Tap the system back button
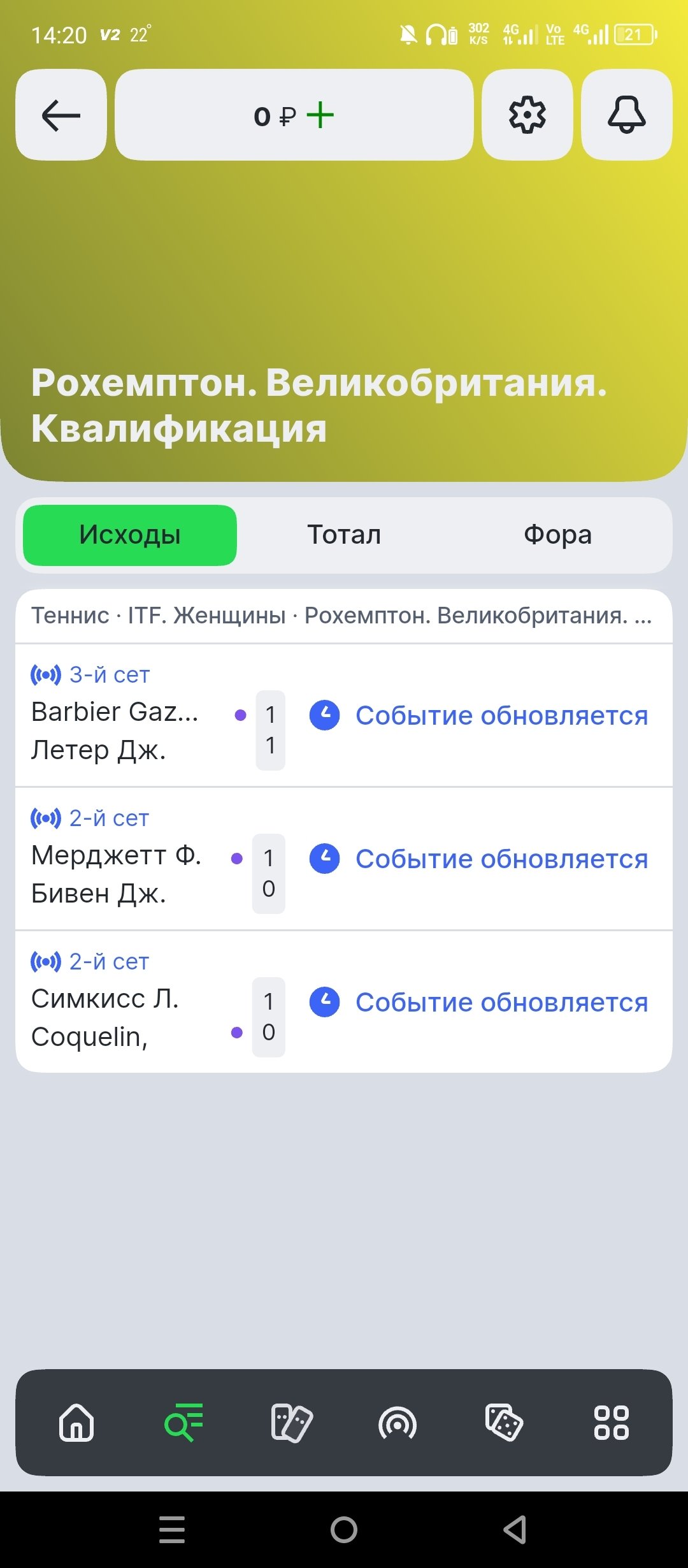This screenshot has width=688, height=1568. 515,1529
